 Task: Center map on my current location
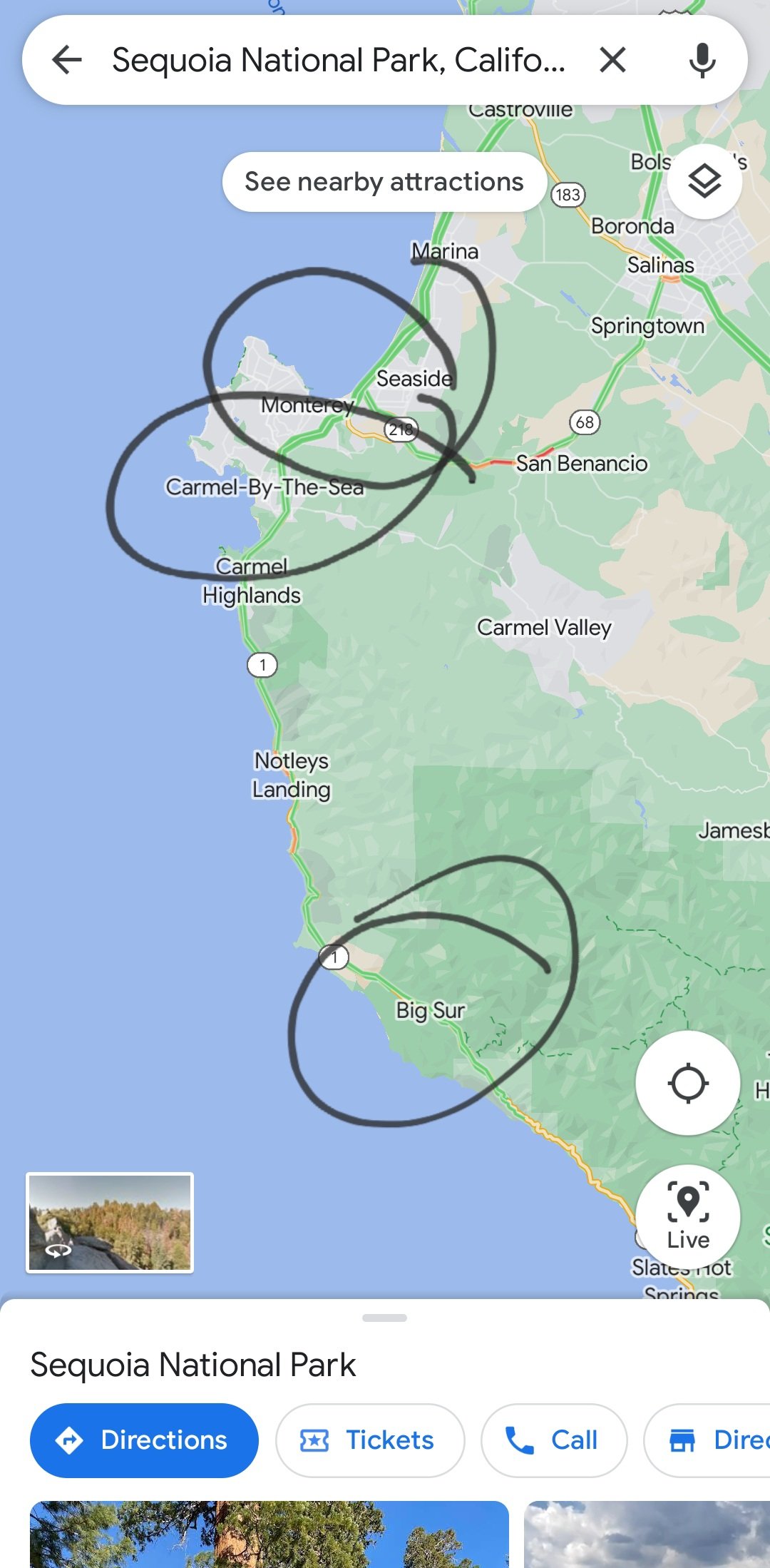(x=687, y=1083)
